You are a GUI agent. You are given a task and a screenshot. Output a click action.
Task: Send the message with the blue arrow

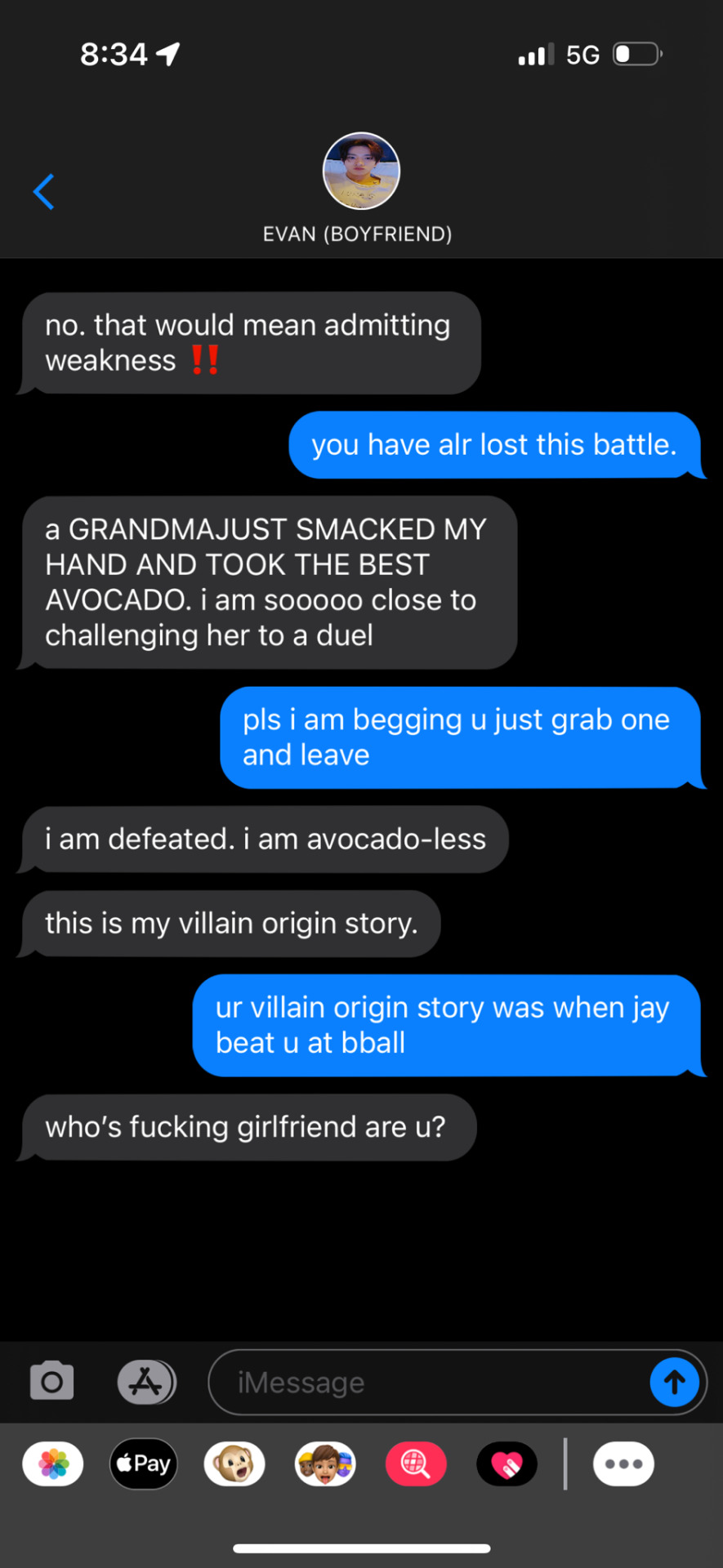click(x=674, y=1382)
